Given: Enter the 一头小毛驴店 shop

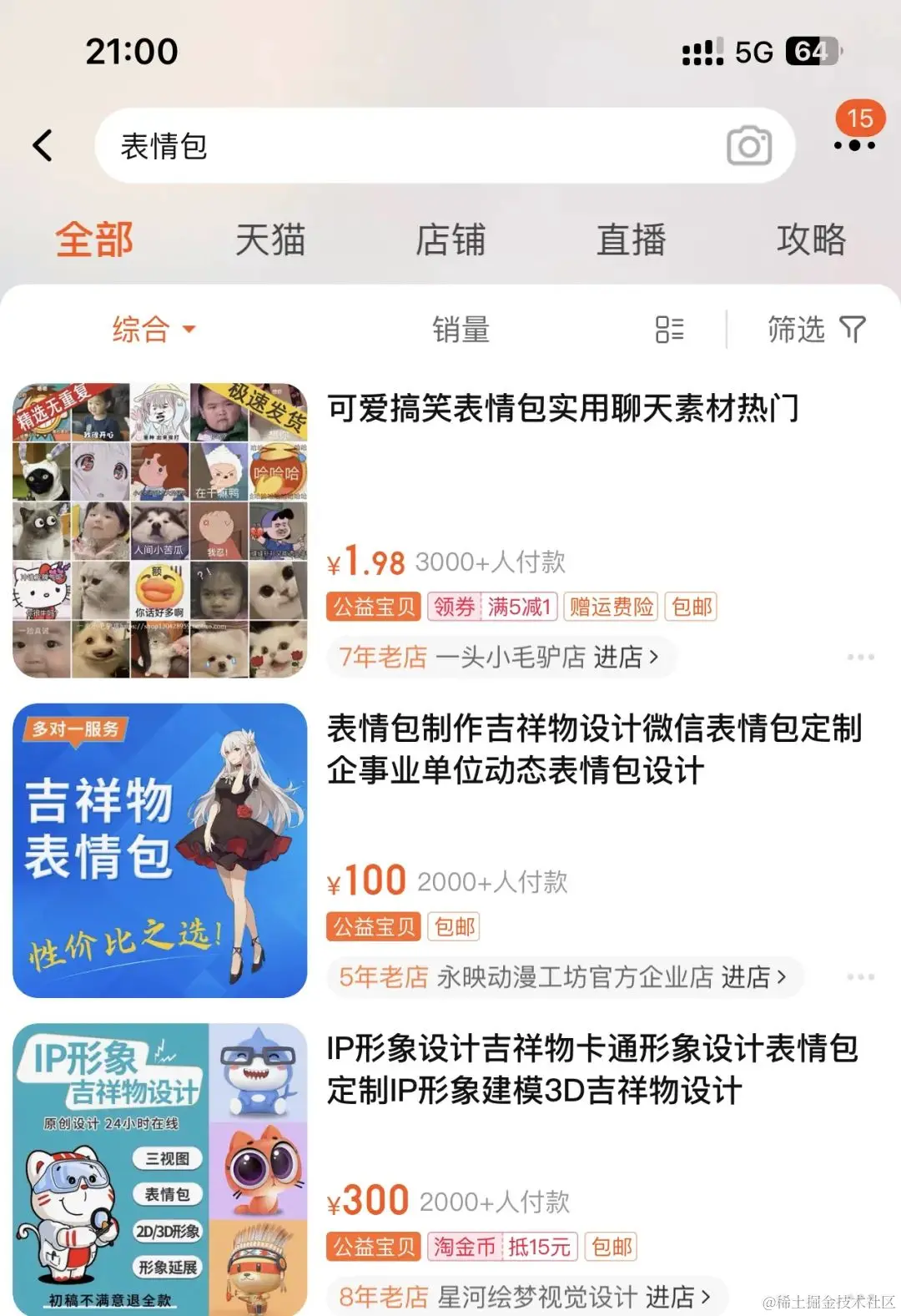Looking at the screenshot, I should (546, 658).
